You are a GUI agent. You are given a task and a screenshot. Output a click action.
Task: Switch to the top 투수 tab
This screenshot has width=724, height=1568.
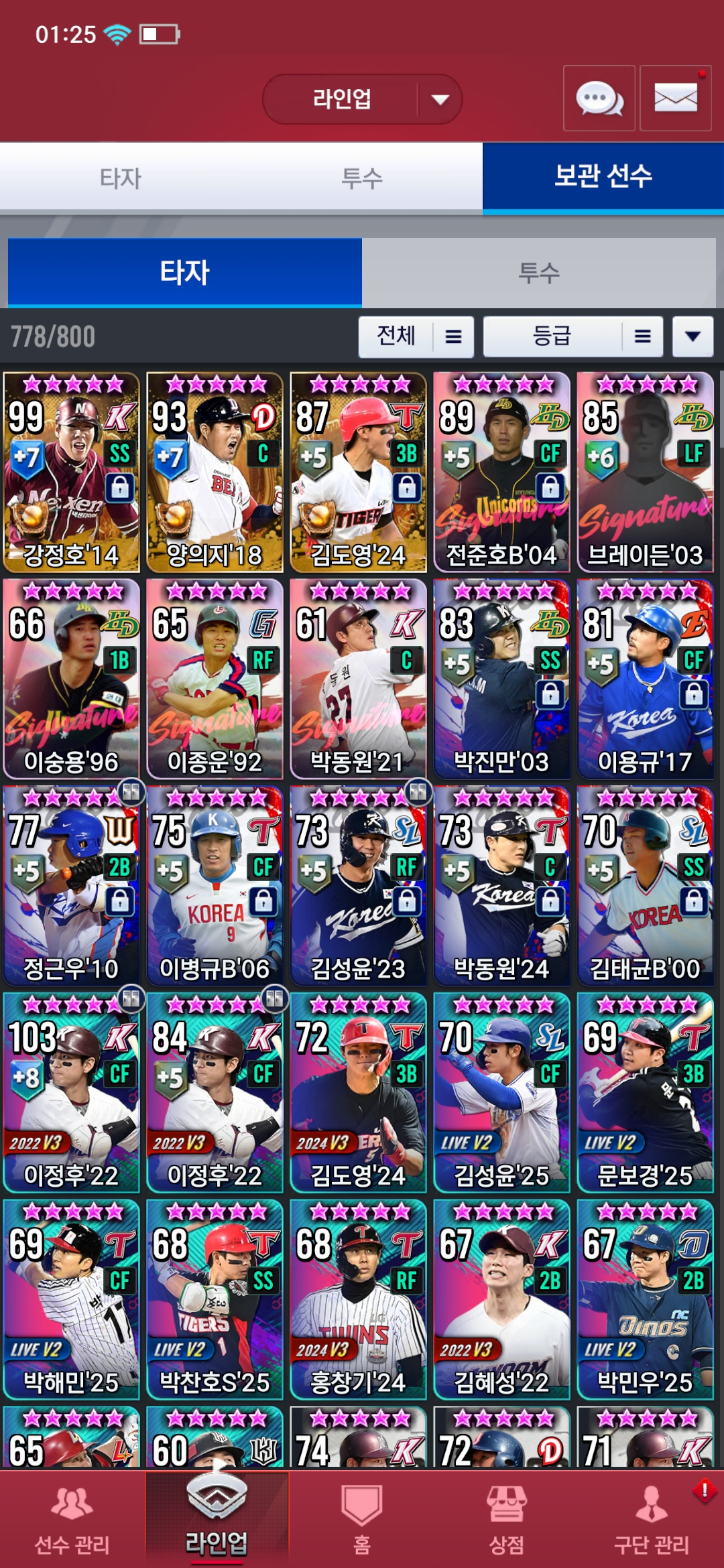[x=362, y=178]
